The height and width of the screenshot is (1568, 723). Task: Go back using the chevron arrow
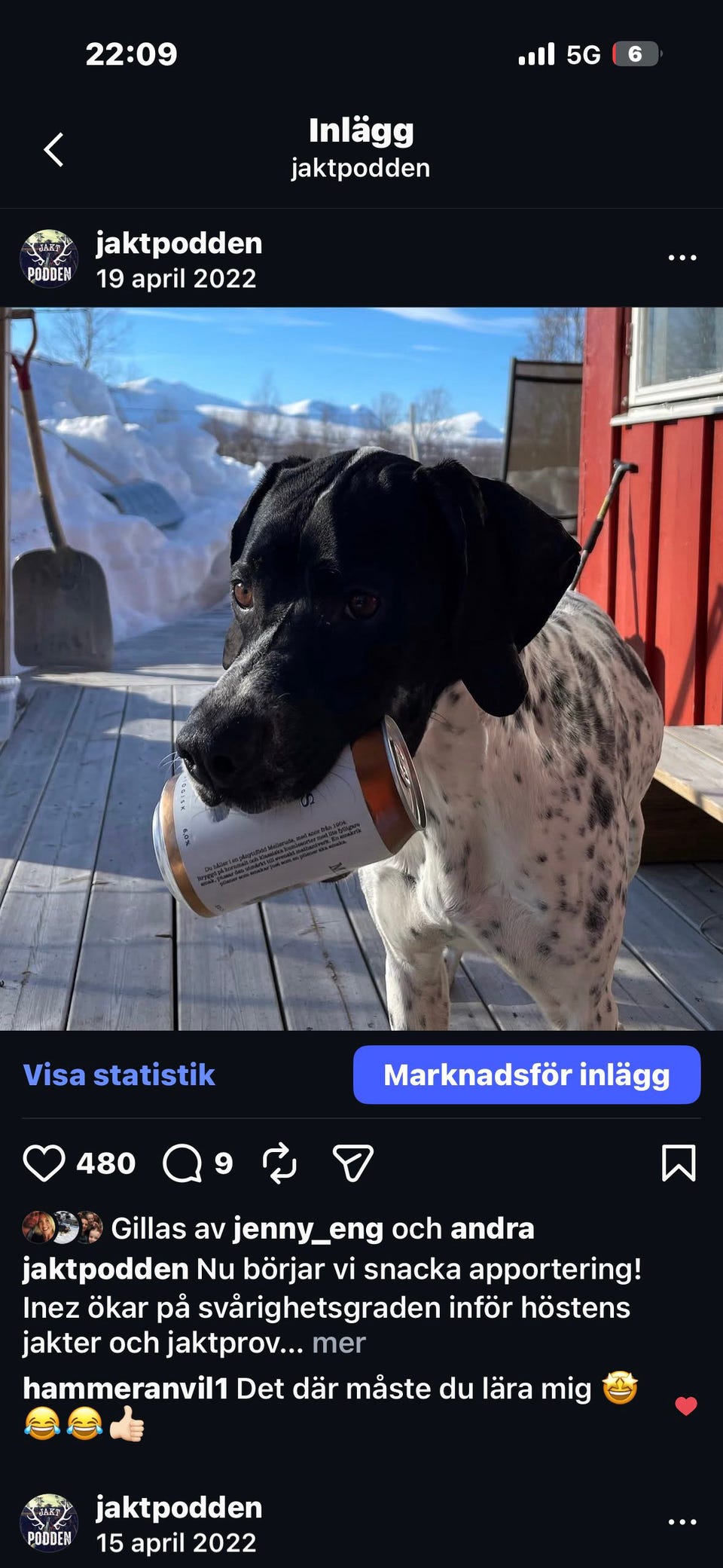54,150
